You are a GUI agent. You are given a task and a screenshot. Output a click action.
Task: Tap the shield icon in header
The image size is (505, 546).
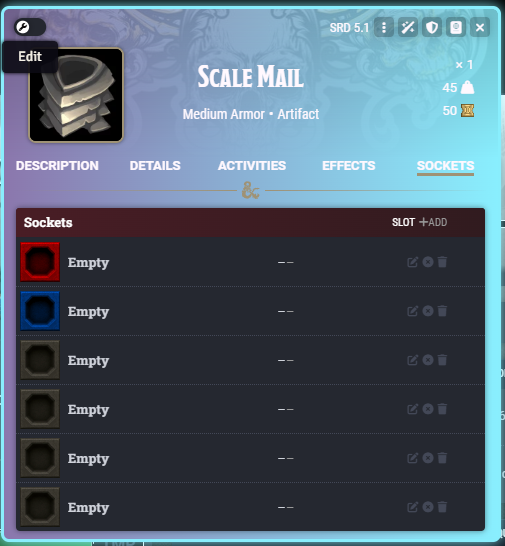point(432,27)
